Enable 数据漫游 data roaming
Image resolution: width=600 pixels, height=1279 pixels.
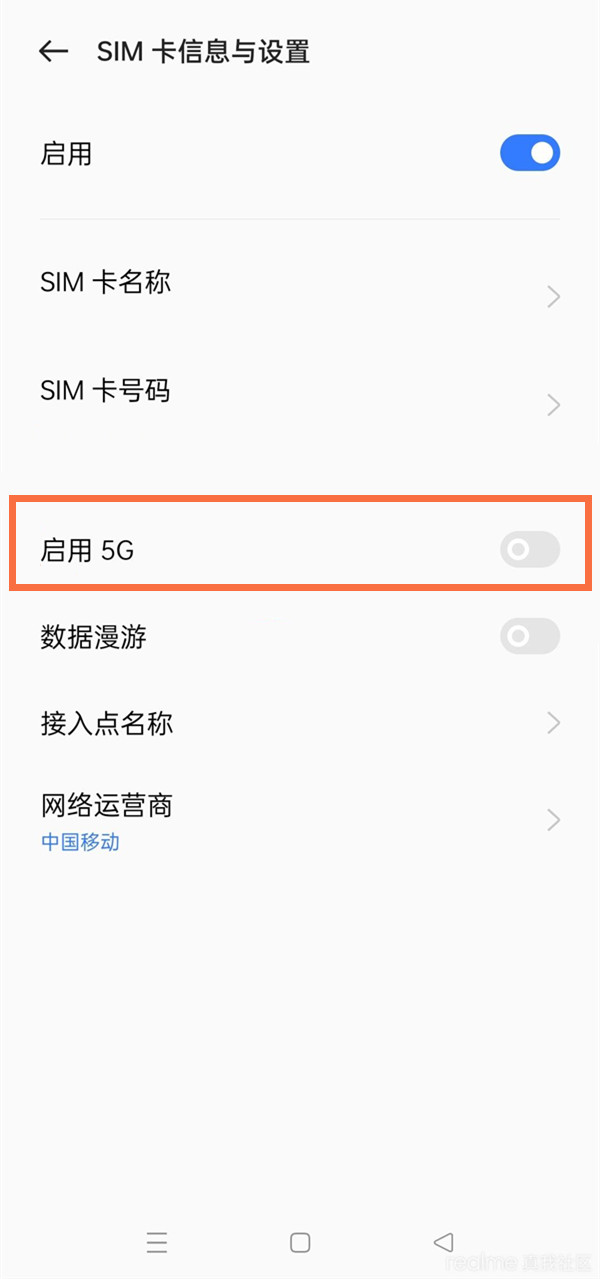click(x=529, y=636)
